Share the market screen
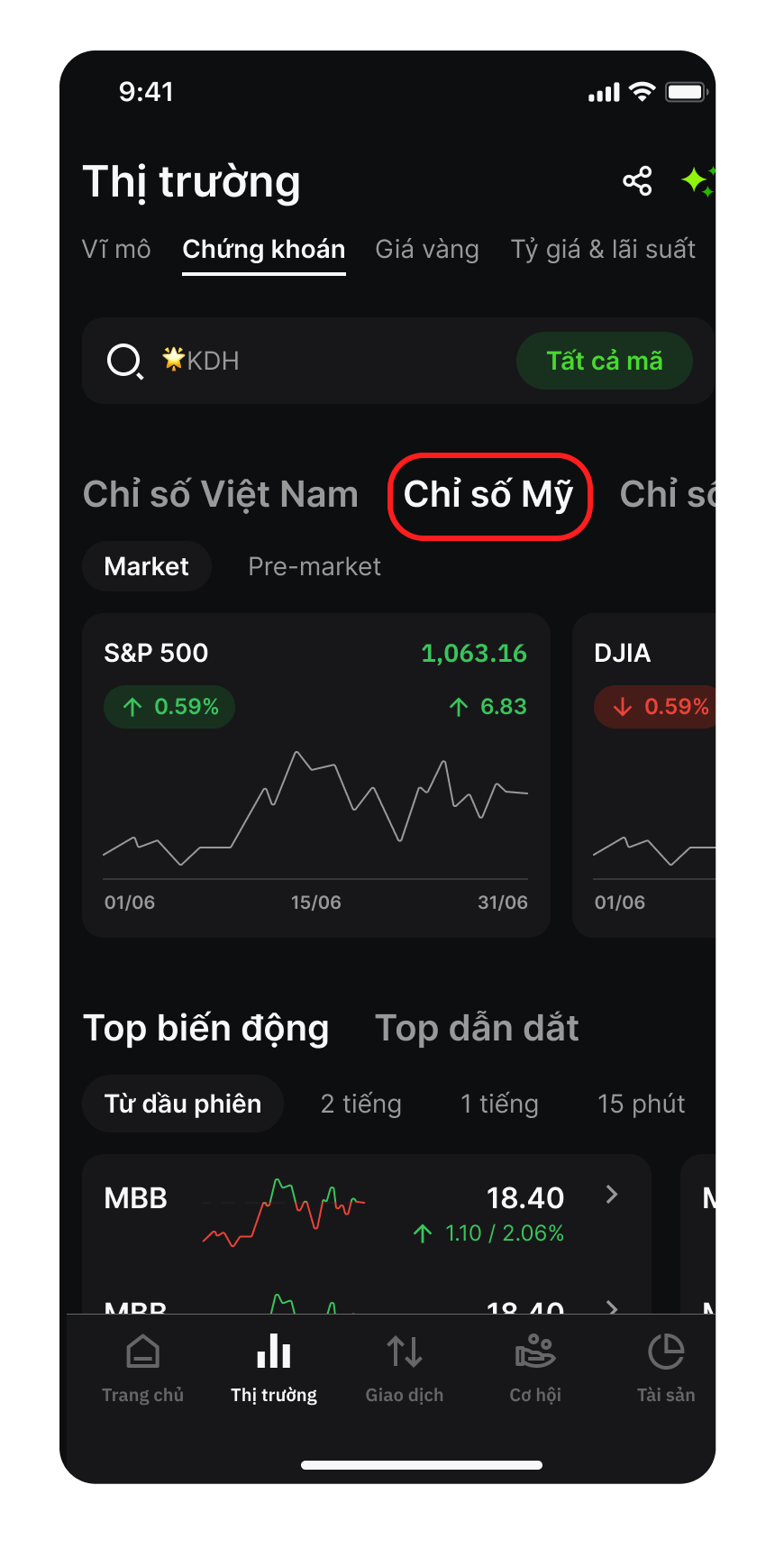This screenshot has width=784, height=1549. click(637, 181)
